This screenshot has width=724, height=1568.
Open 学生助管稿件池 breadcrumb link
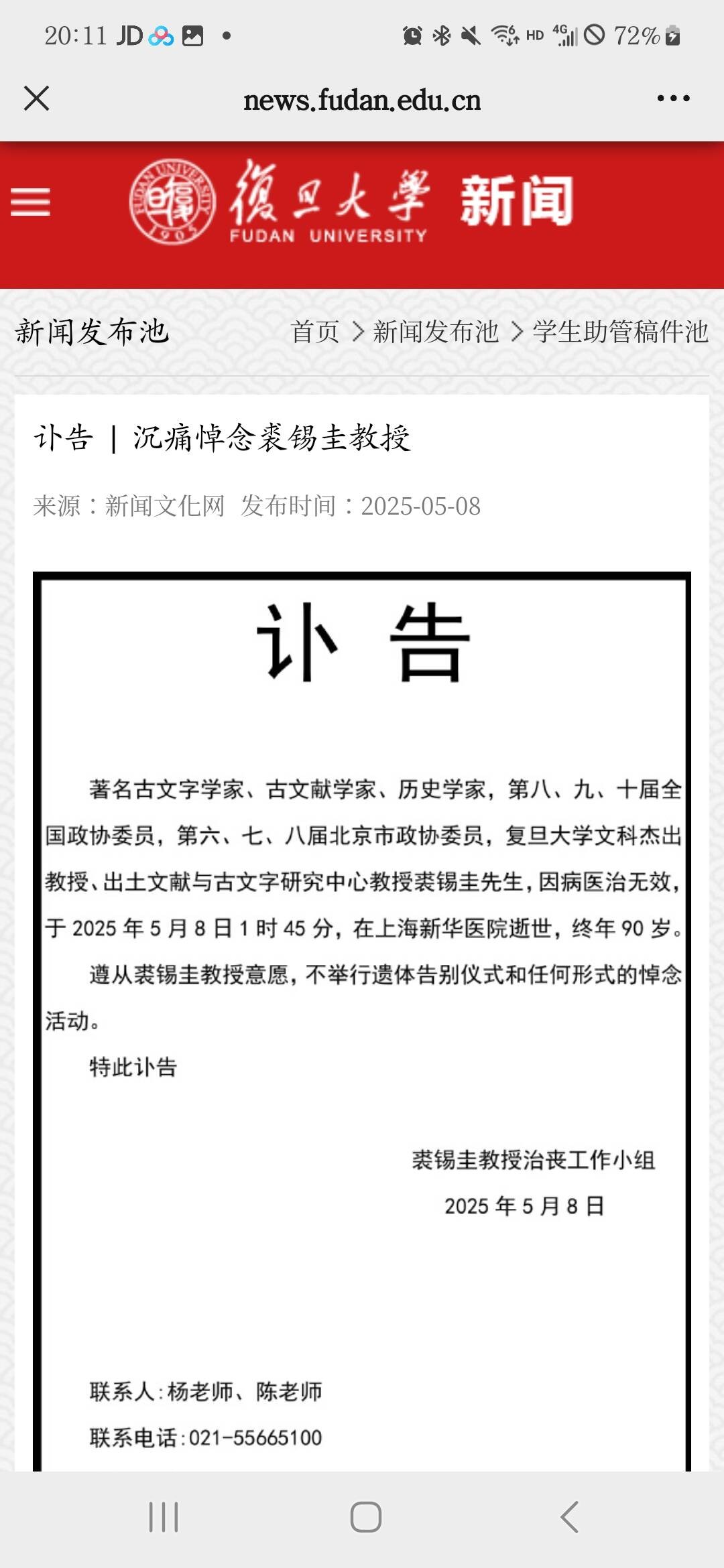(x=621, y=332)
